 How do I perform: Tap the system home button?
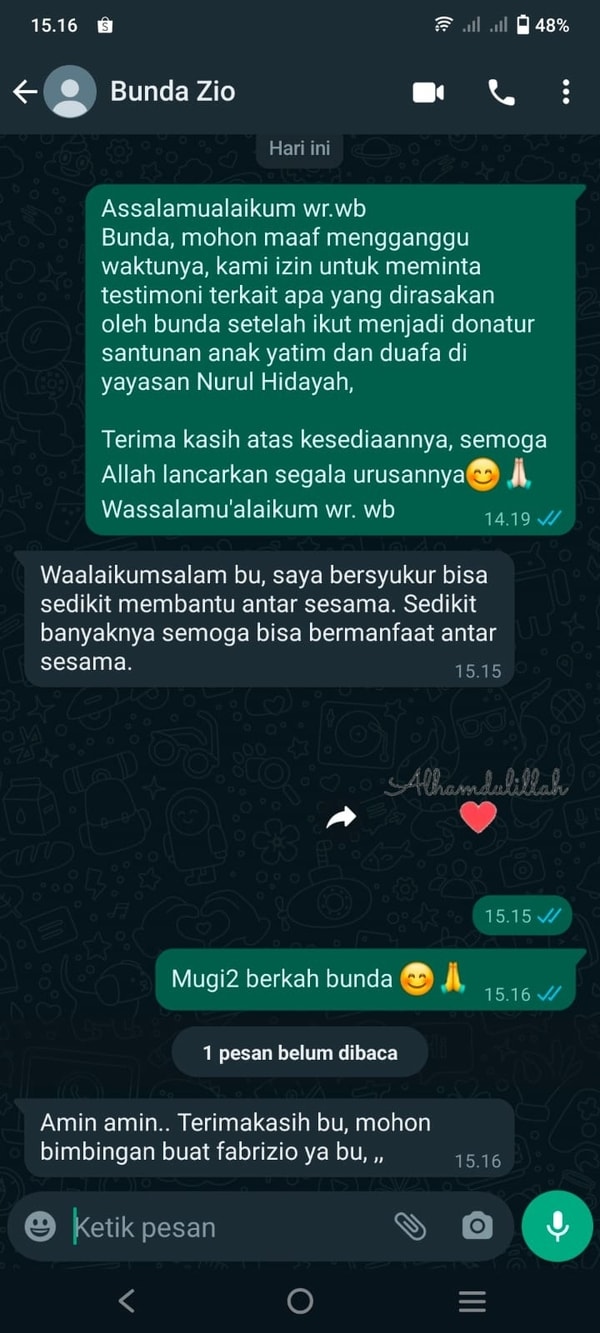pyautogui.click(x=300, y=1300)
